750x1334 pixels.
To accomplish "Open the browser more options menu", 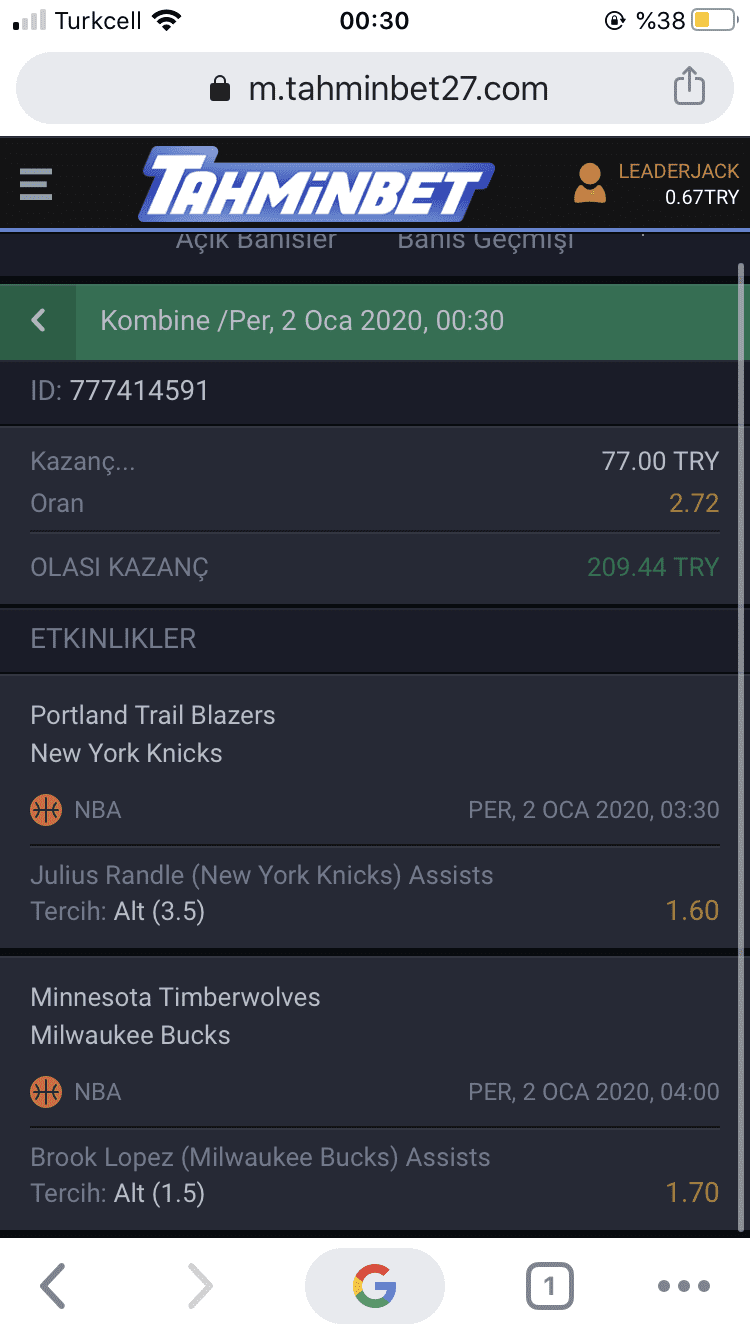I will pos(684,1286).
